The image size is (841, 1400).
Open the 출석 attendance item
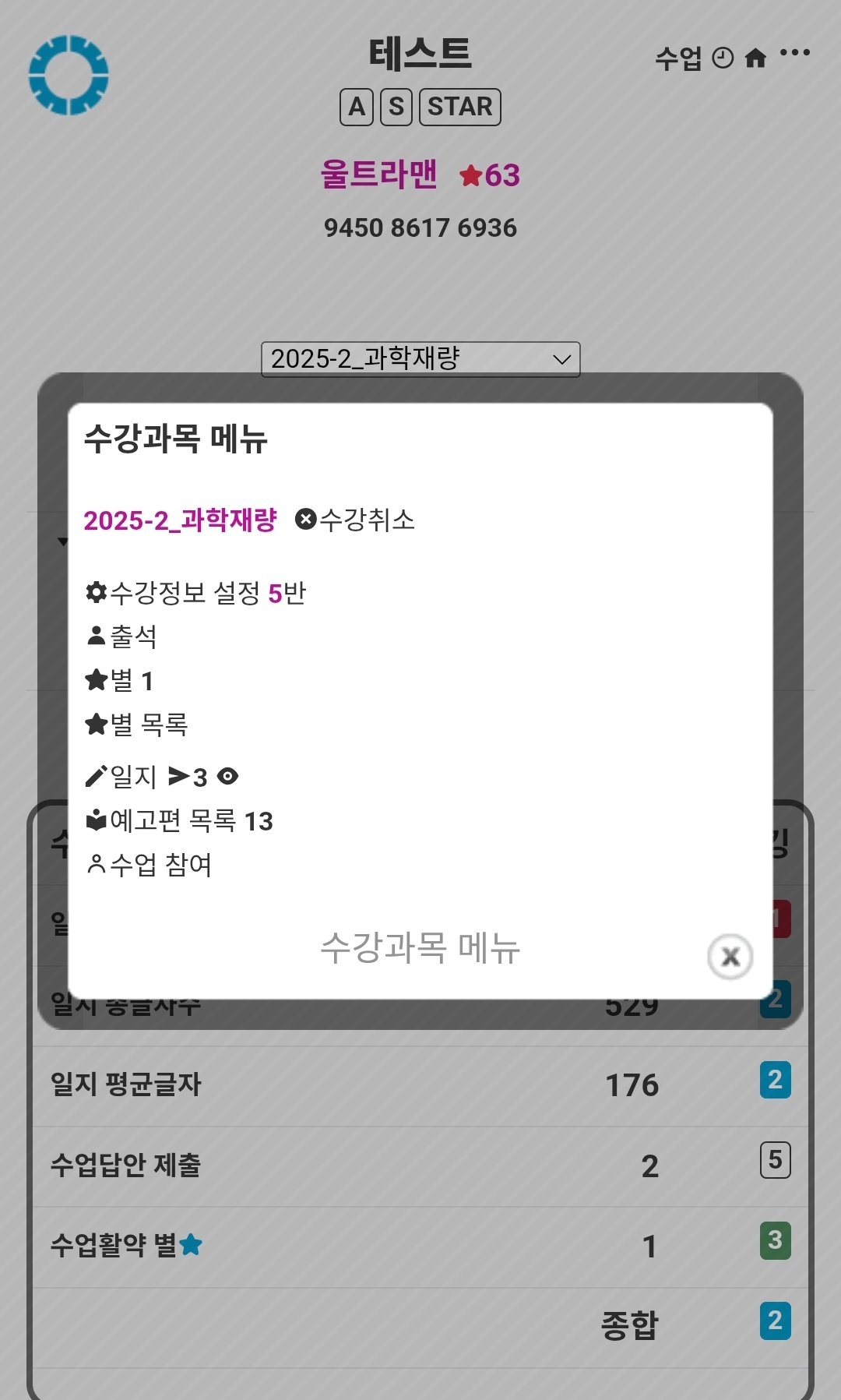click(122, 637)
